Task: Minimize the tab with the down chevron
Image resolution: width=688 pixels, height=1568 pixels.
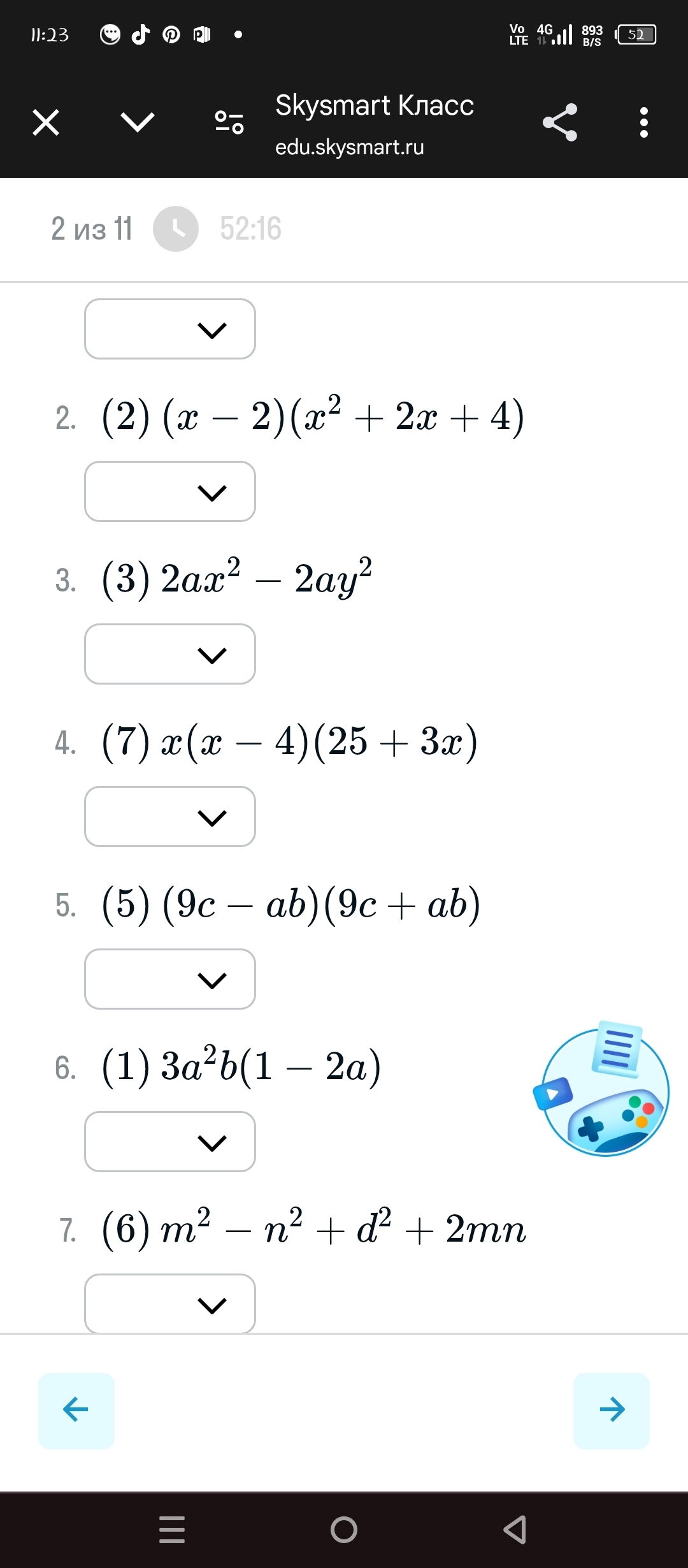Action: 138,122
